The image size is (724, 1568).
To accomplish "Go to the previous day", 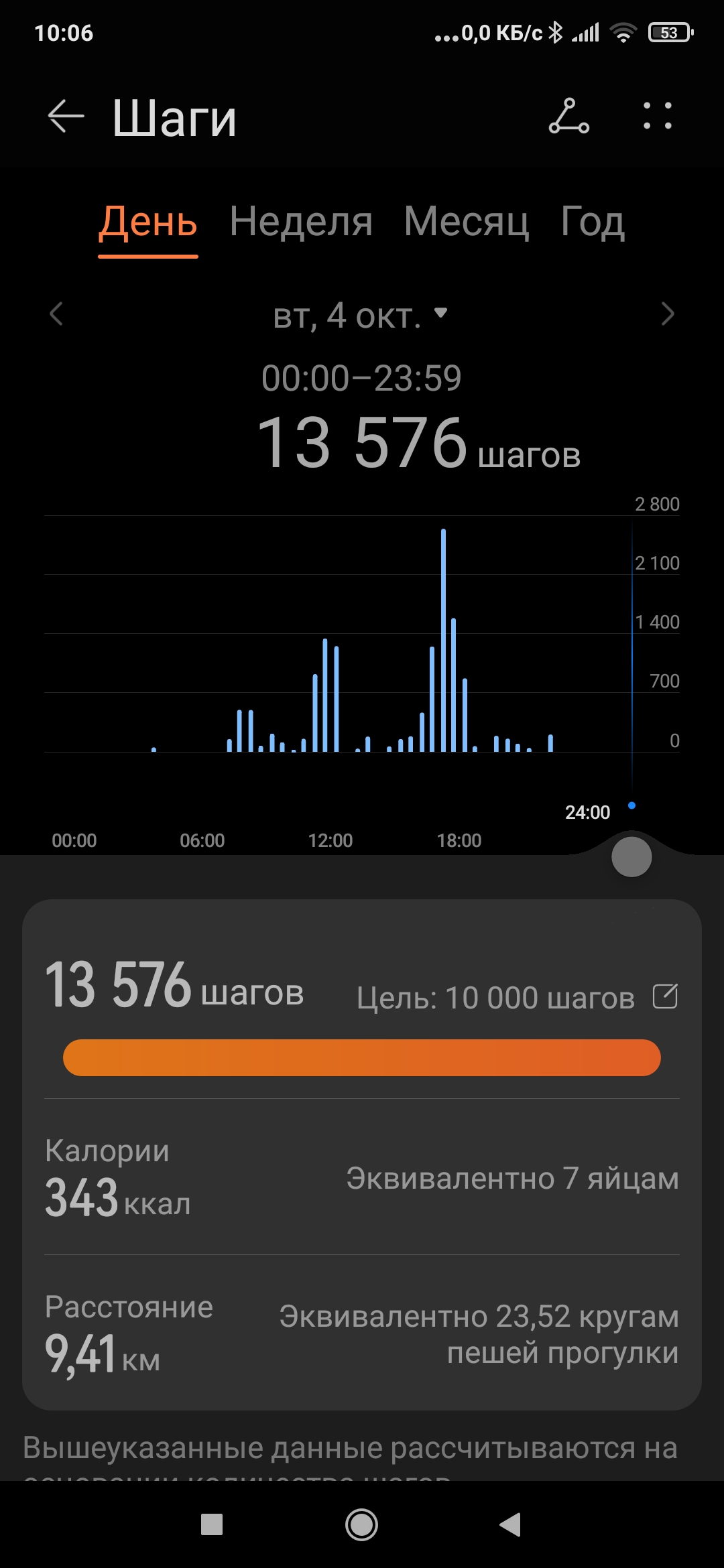I will click(x=56, y=314).
